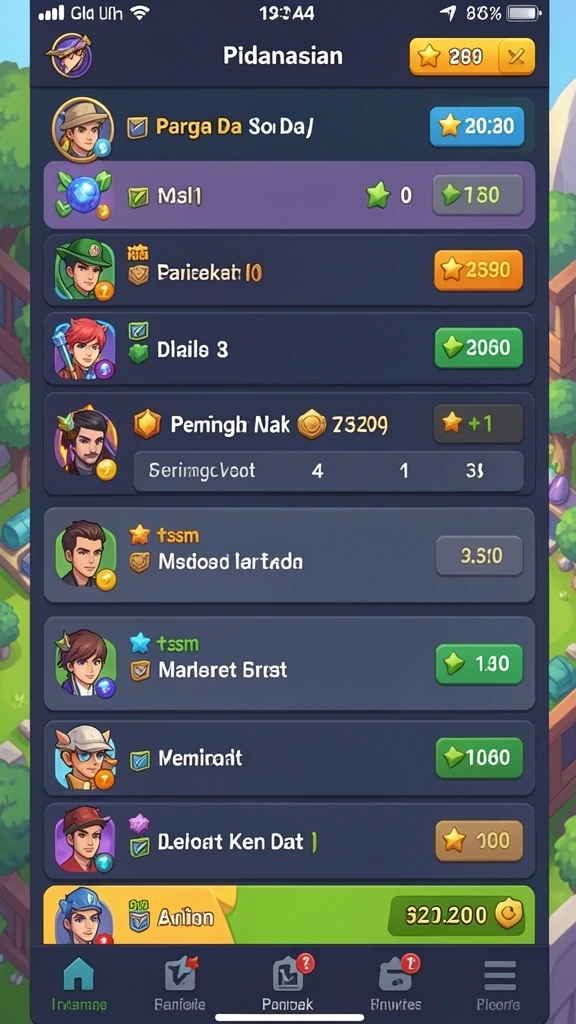Image resolution: width=576 pixels, height=1024 pixels.
Task: Open the Msdoed lartada player row
Action: pyautogui.click(x=289, y=555)
